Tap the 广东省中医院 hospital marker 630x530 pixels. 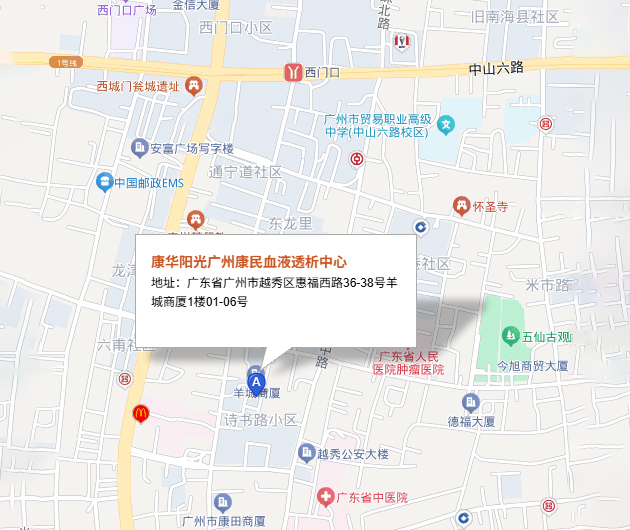point(325,496)
